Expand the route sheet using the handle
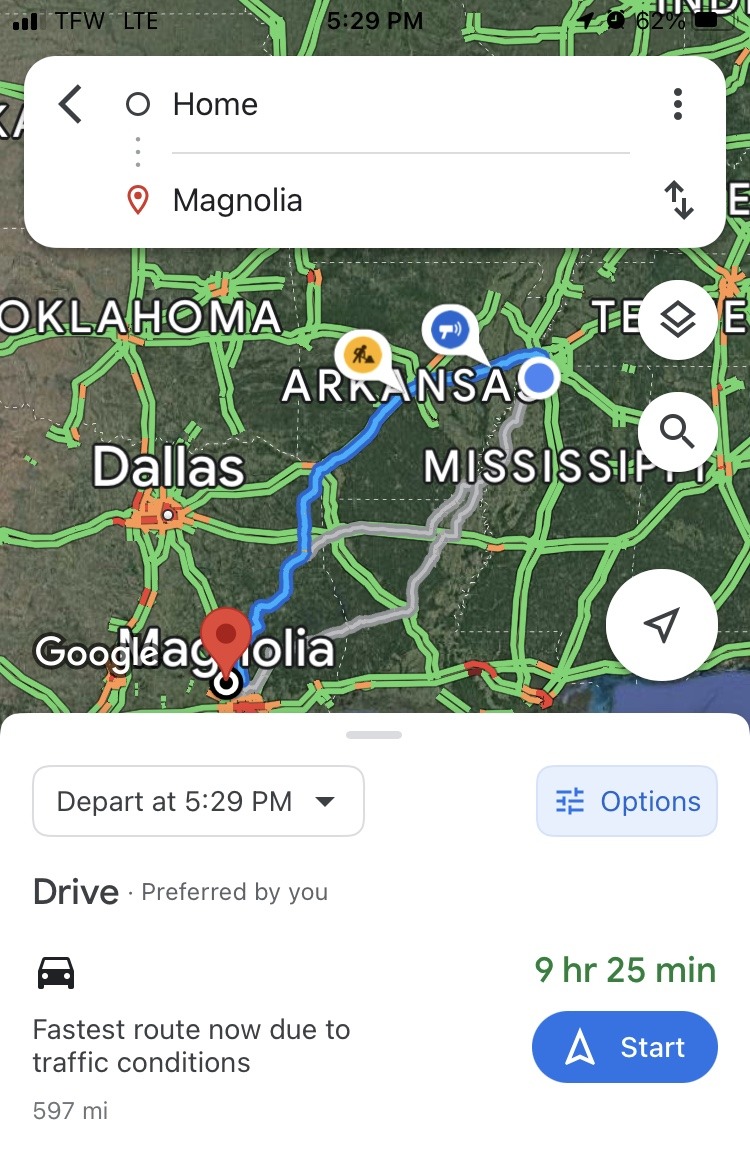Image resolution: width=750 pixels, height=1153 pixels. tap(374, 735)
